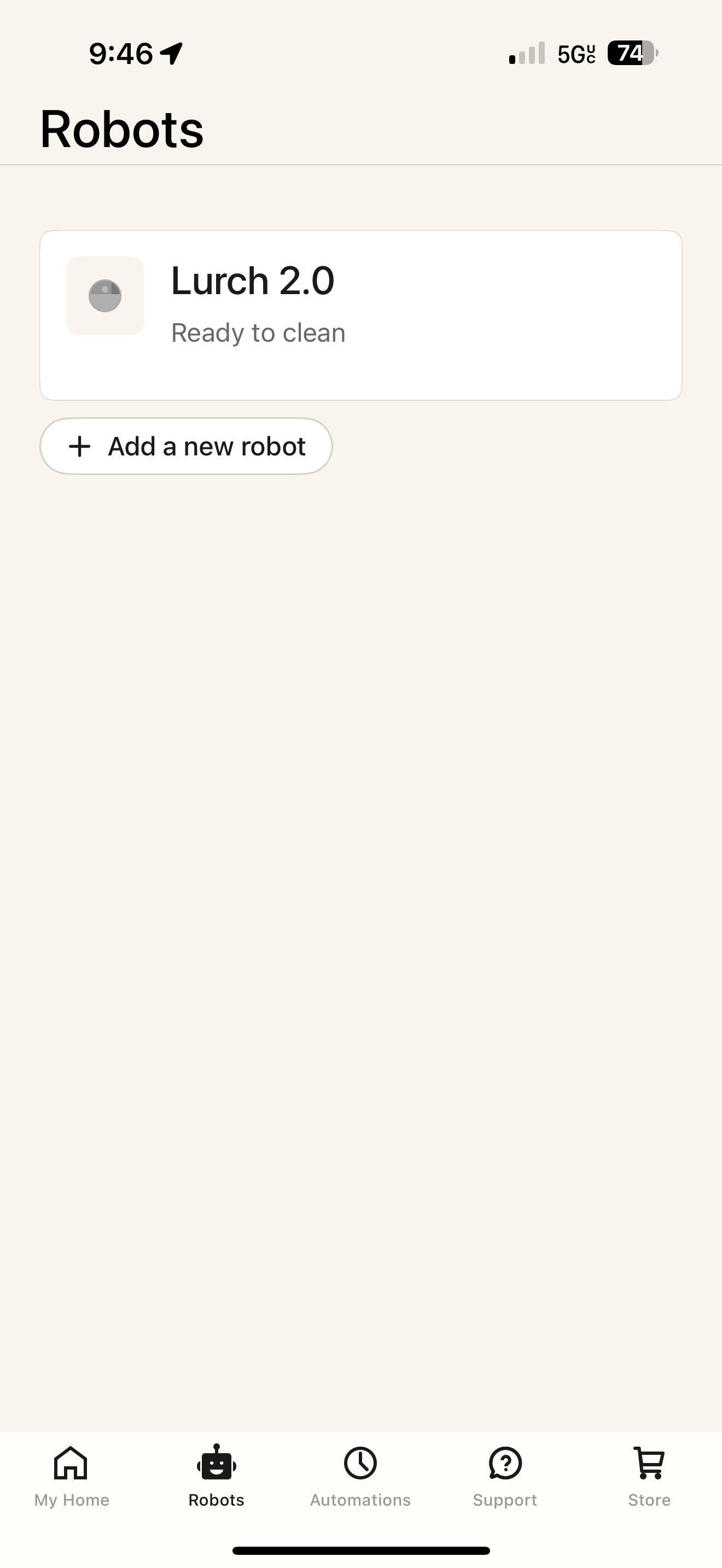Add a new robot

point(185,446)
